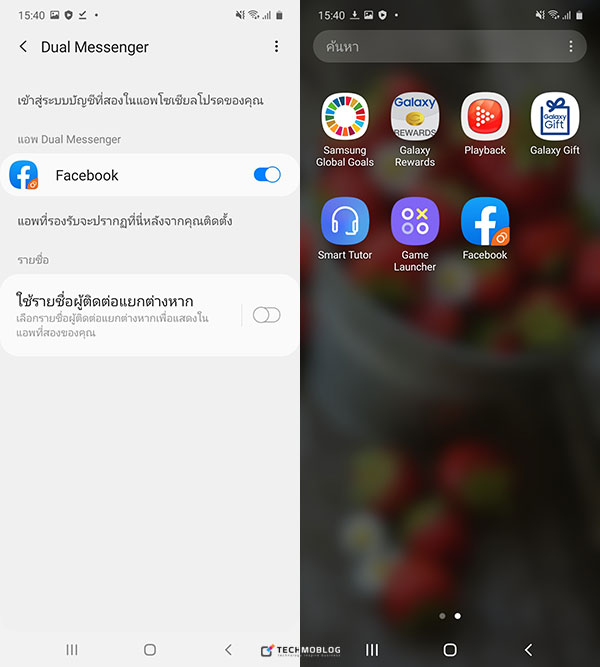Launch the Playback app
Viewport: 600px width, 667px height.
tap(485, 118)
